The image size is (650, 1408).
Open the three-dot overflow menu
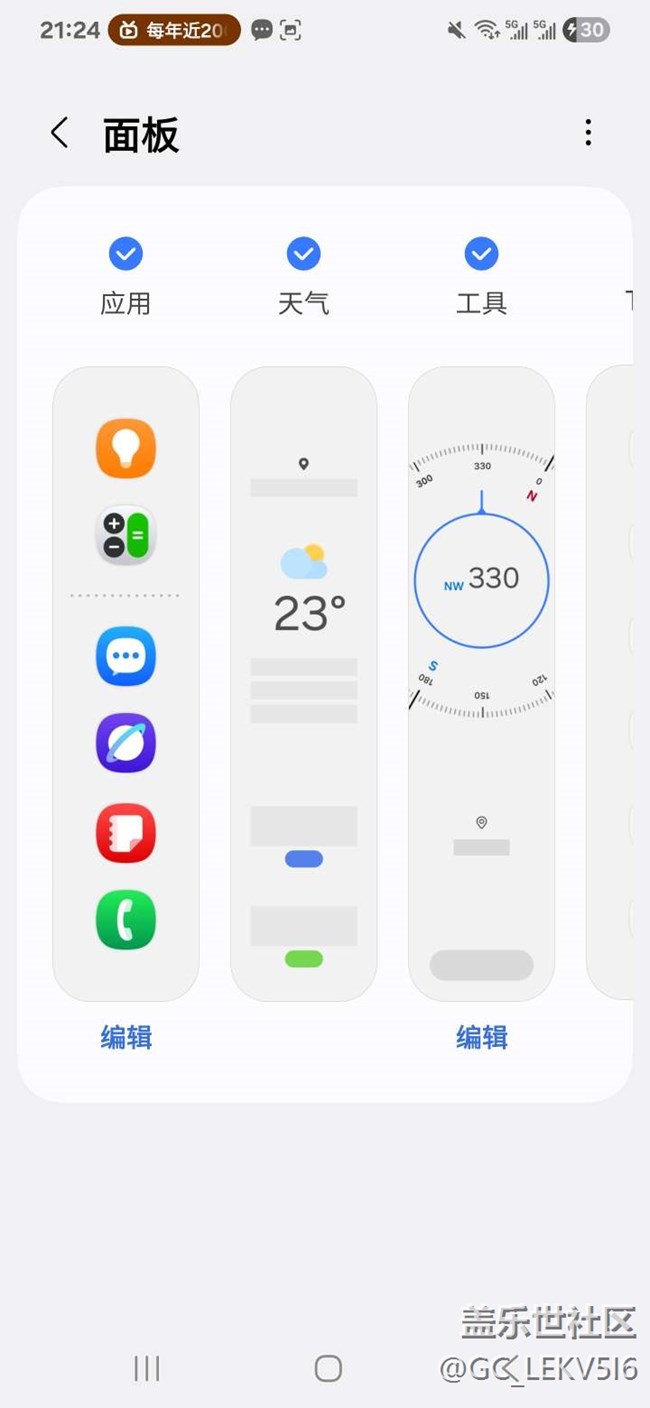tap(588, 133)
